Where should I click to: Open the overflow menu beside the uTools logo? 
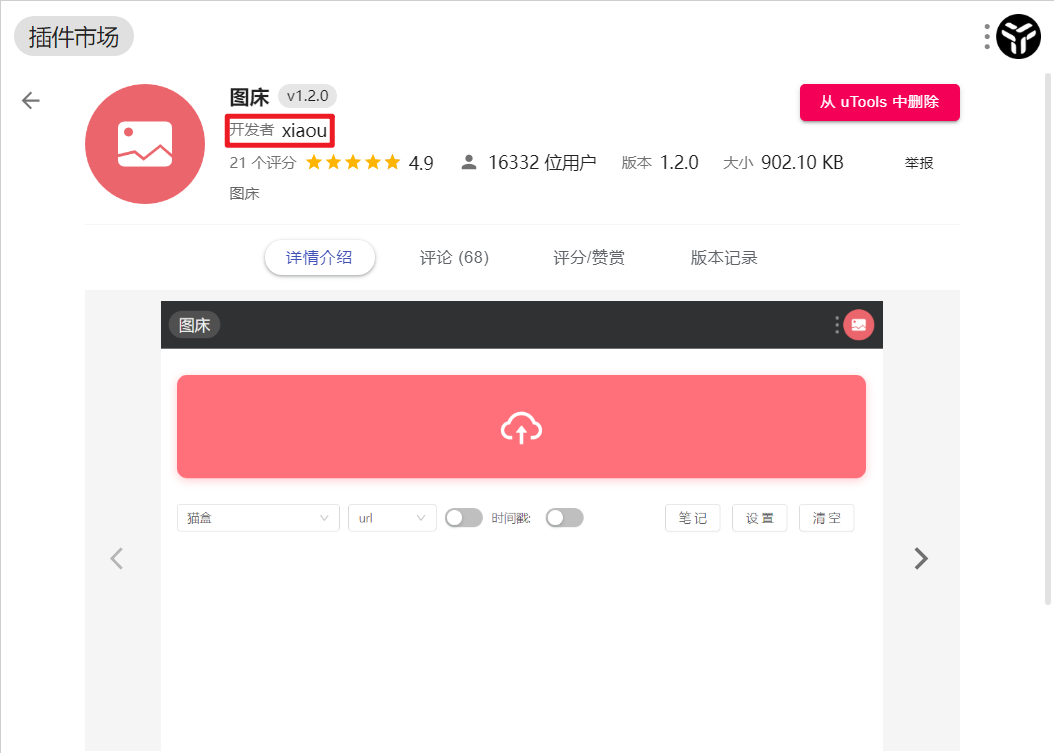pos(987,38)
